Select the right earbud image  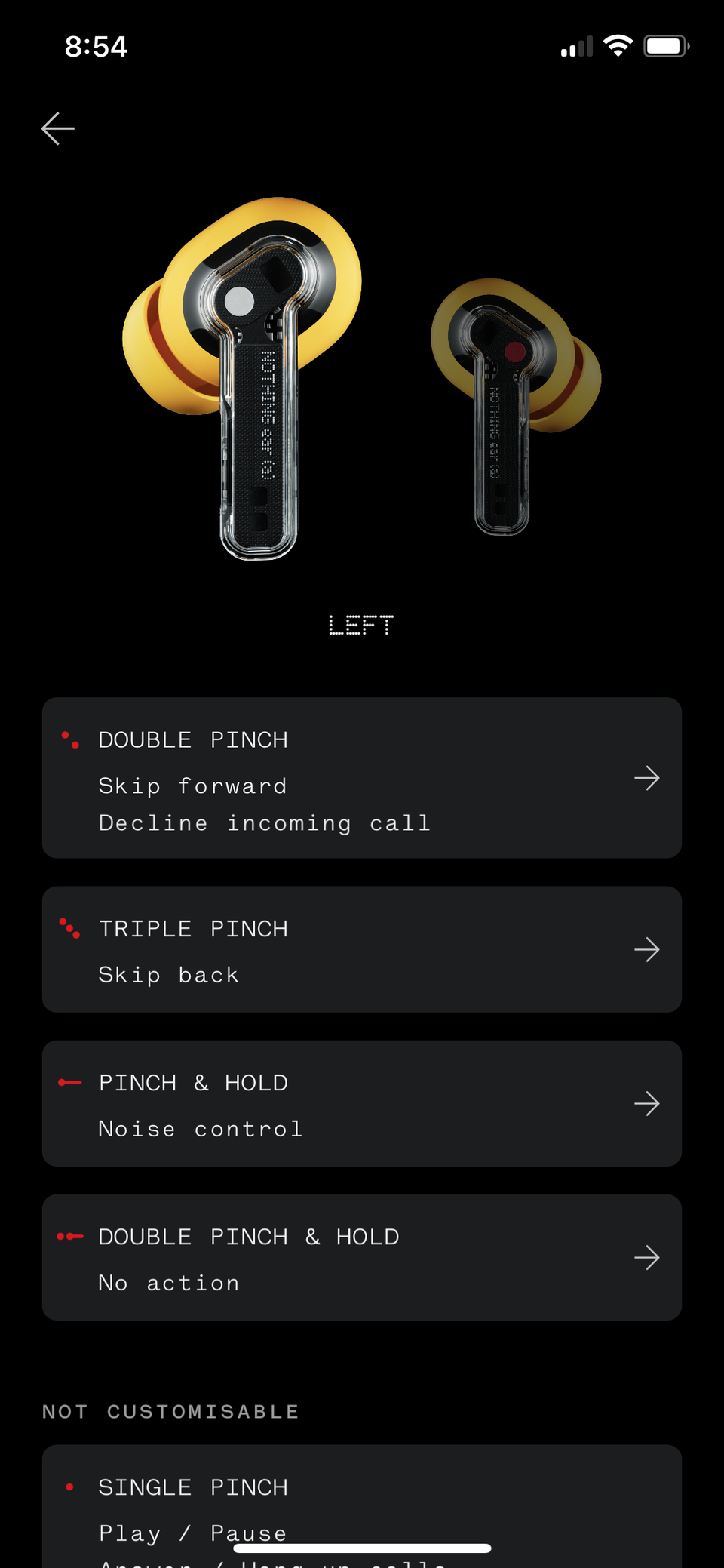[516, 406]
